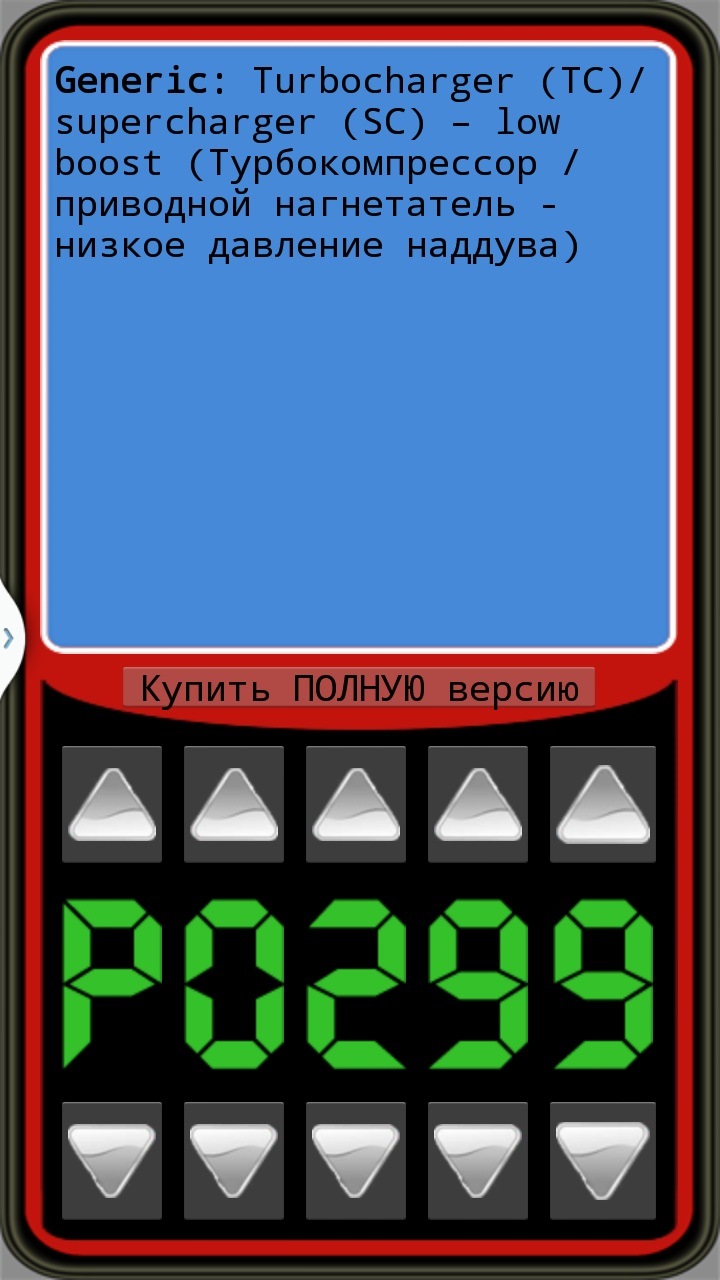
Task: Increase the second digit 0
Action: 234,804
